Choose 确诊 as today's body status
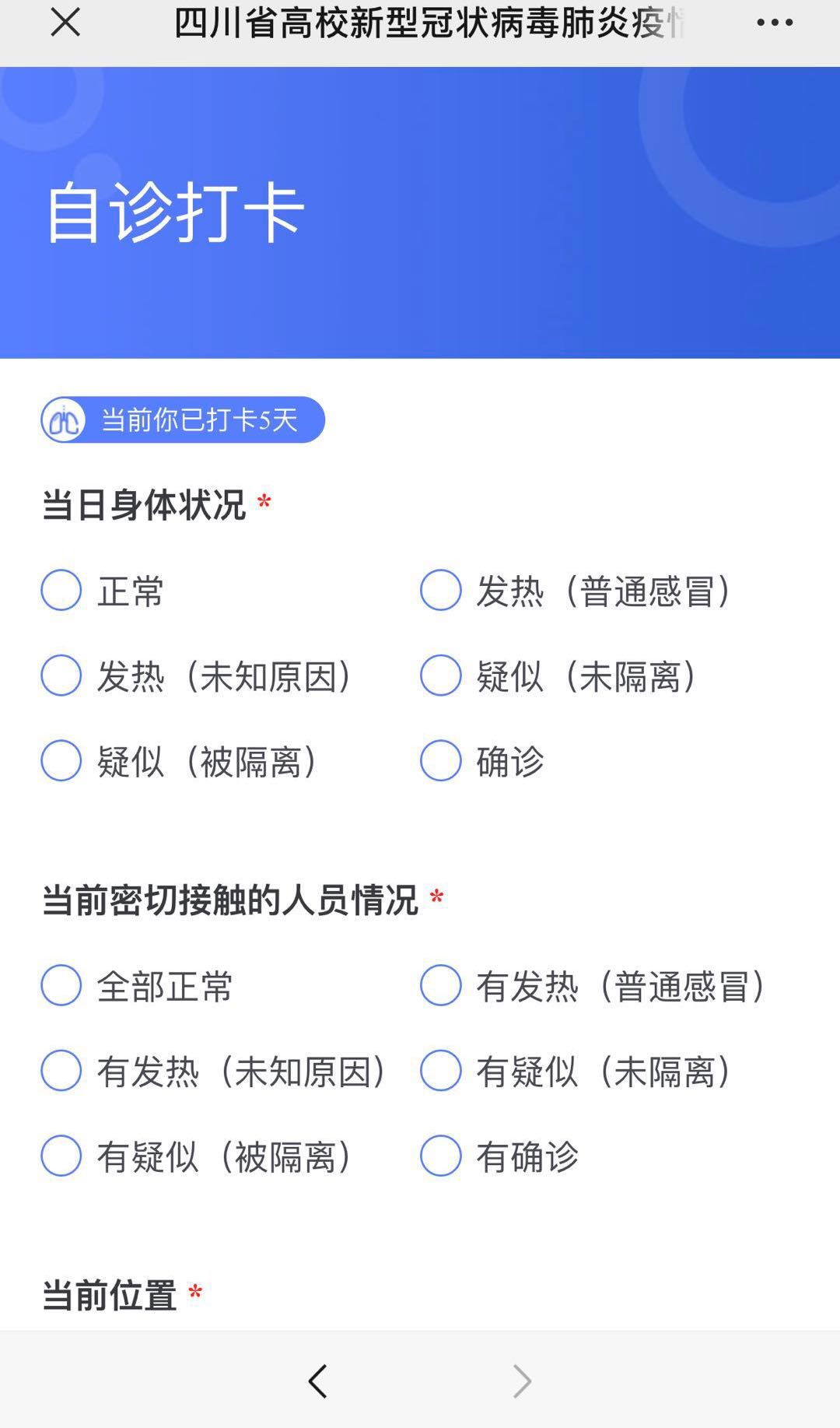The width and height of the screenshot is (840, 1428). click(x=441, y=760)
